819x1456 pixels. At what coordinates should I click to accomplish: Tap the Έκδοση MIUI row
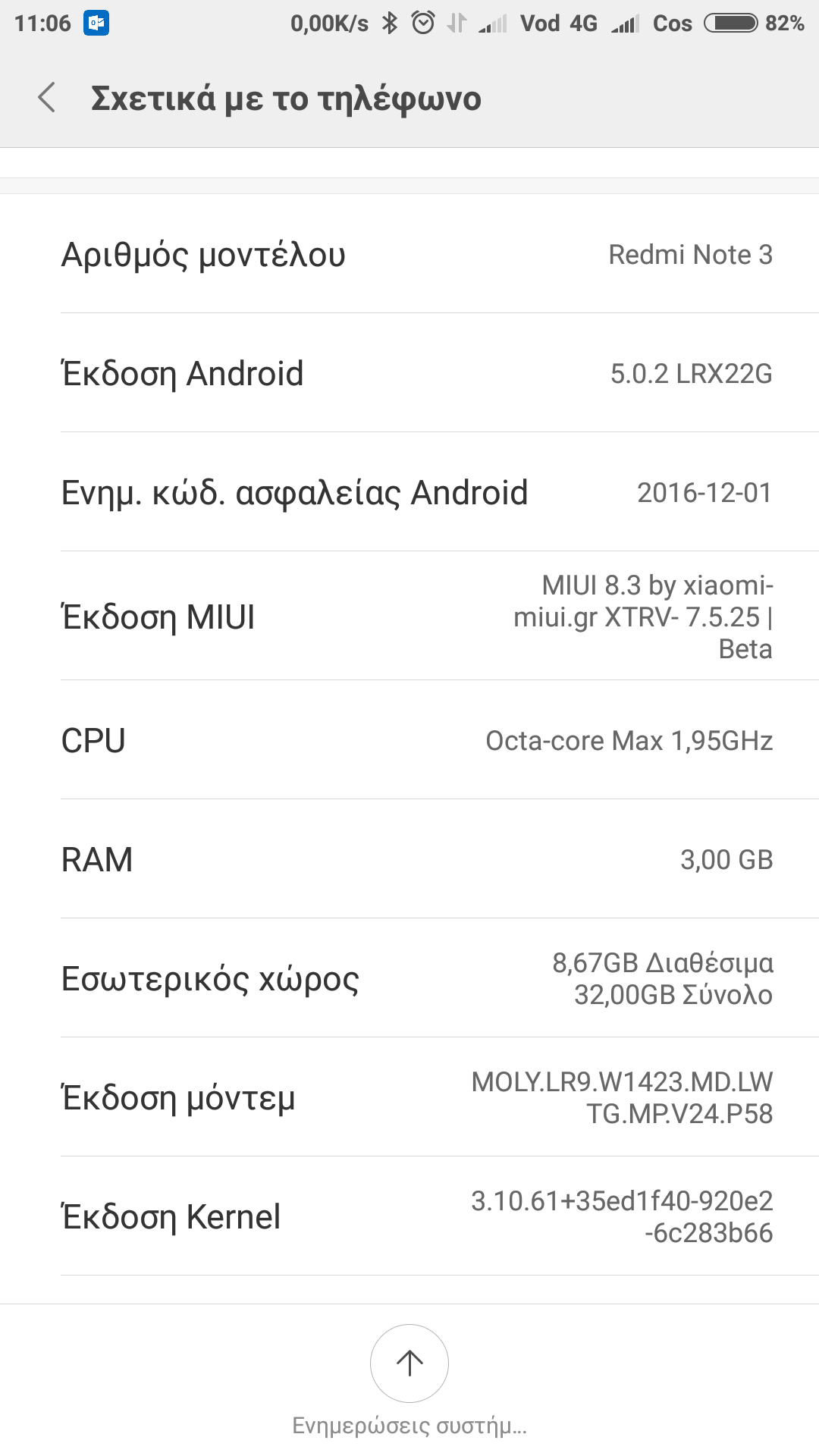409,617
